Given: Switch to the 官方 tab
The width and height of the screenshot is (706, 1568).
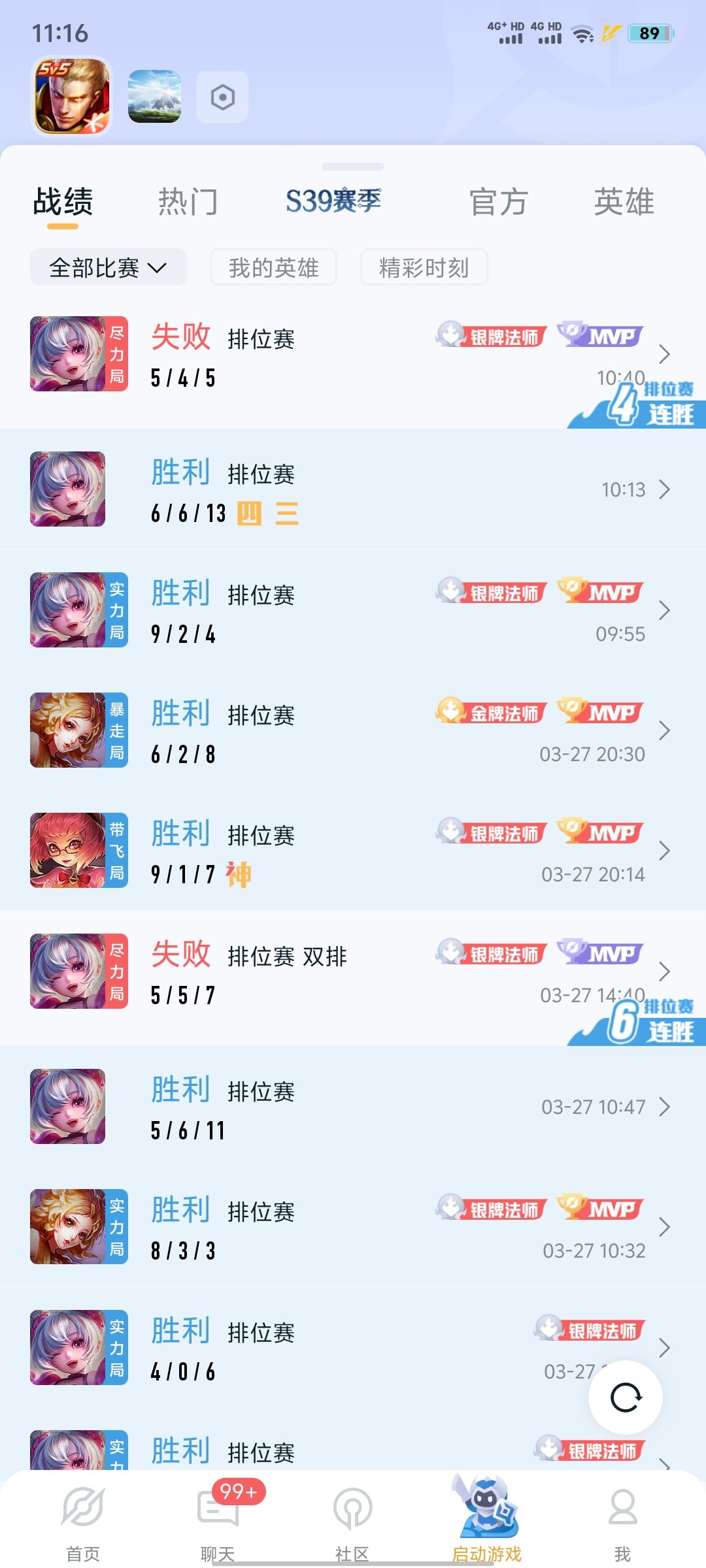Looking at the screenshot, I should 499,201.
